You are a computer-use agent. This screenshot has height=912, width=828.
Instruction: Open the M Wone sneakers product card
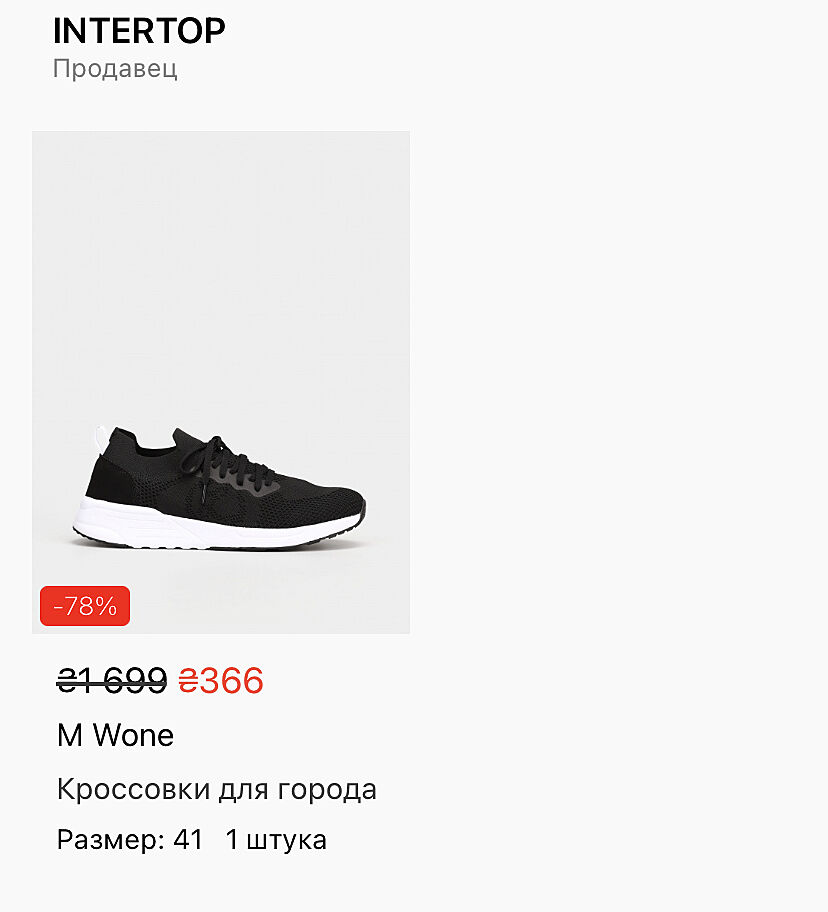221,382
